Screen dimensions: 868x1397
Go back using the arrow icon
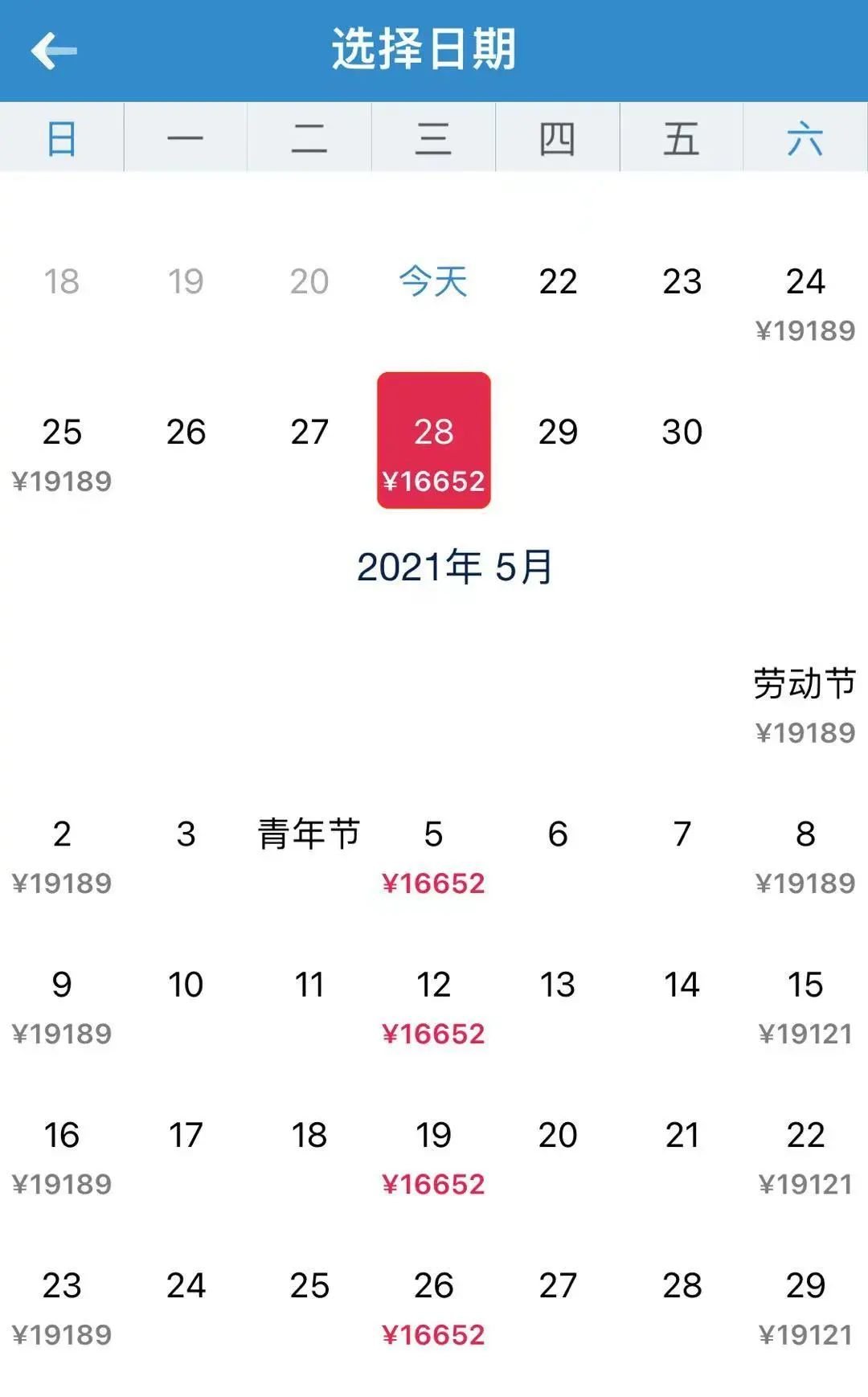pyautogui.click(x=54, y=51)
